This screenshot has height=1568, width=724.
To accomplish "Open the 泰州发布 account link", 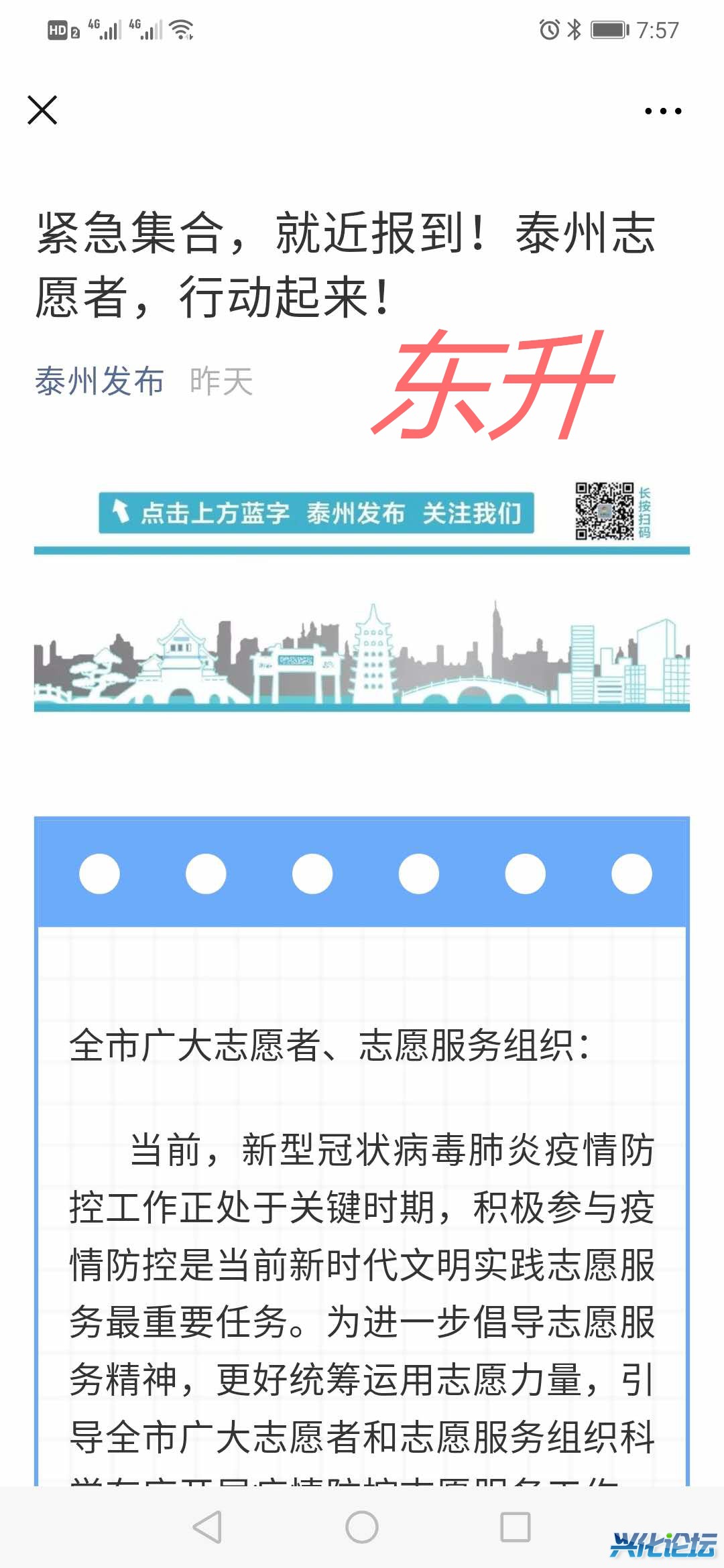I will (99, 381).
